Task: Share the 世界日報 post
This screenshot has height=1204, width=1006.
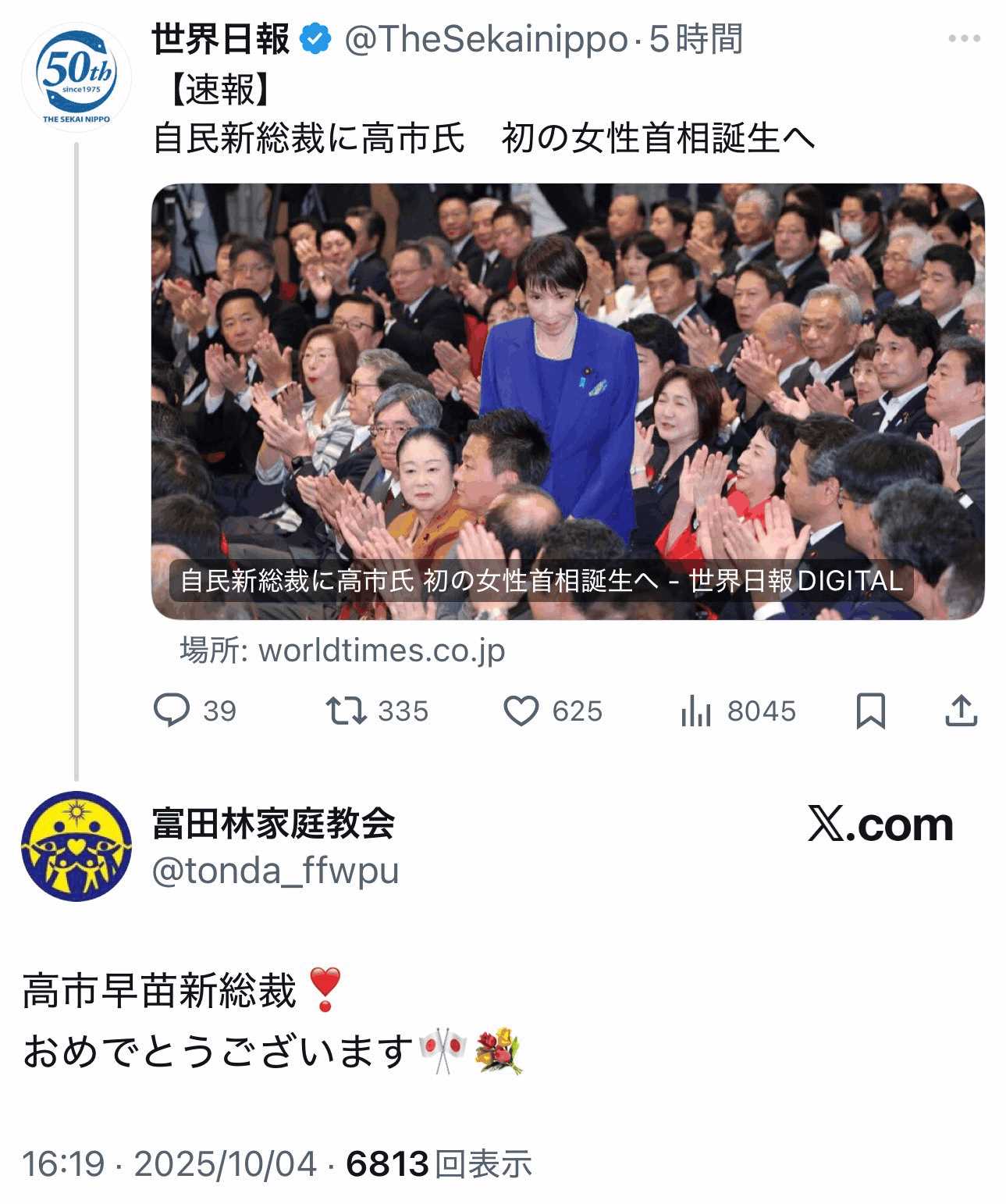Action: (x=961, y=711)
